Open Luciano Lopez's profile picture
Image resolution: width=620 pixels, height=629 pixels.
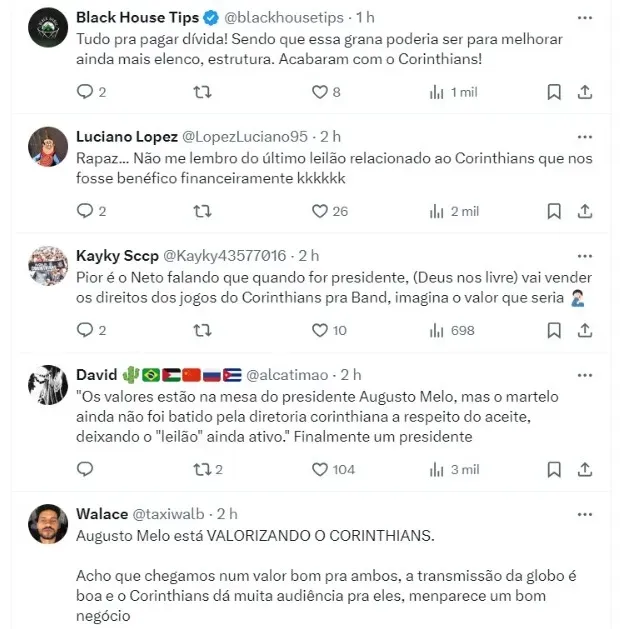click(x=47, y=147)
